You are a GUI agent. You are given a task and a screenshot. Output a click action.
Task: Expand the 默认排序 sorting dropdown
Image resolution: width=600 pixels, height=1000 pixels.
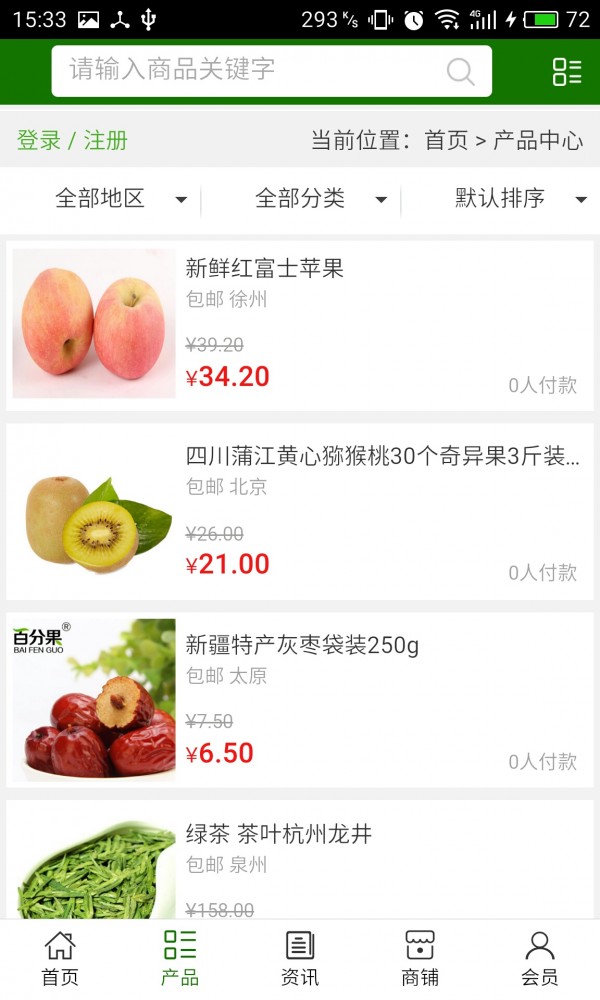[x=520, y=199]
